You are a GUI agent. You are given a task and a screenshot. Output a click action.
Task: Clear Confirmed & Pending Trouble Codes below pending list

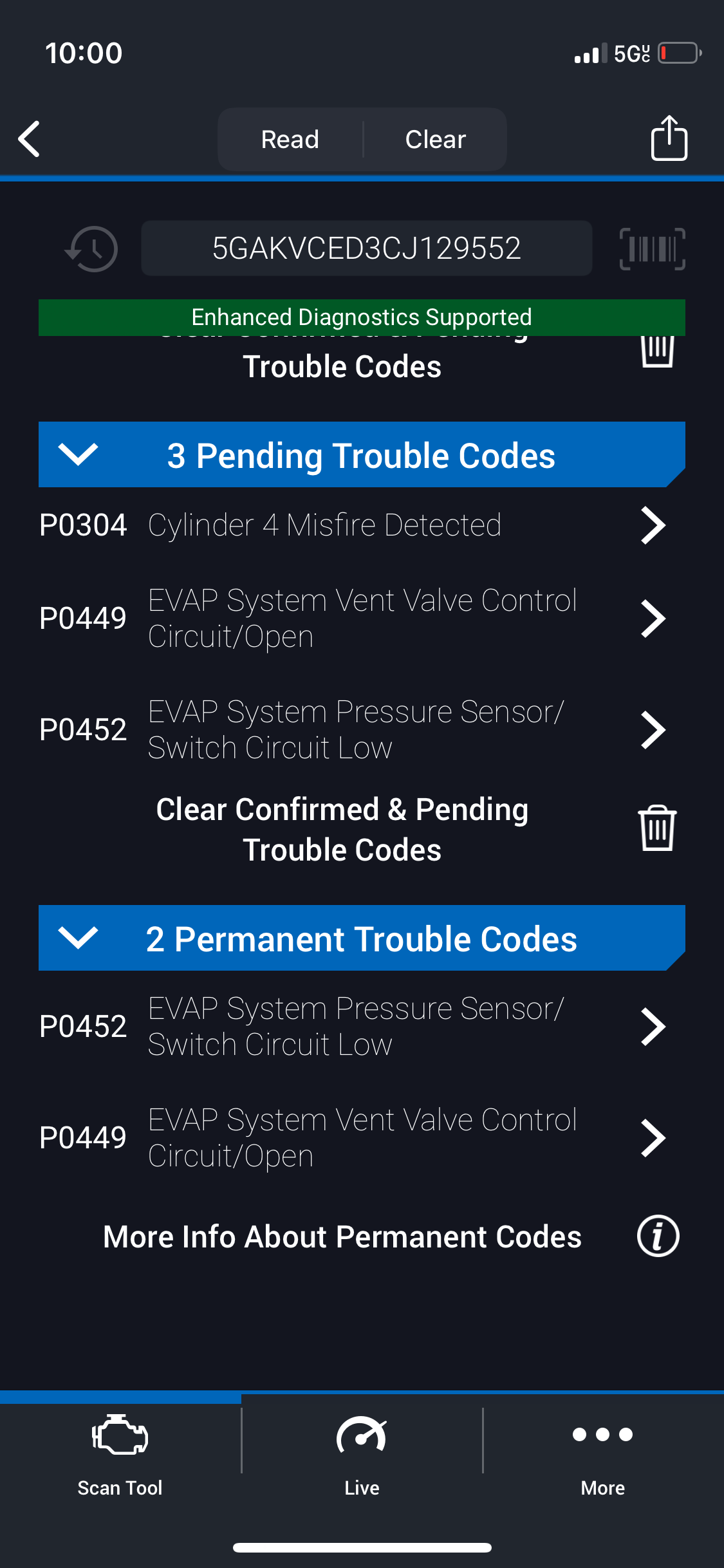[x=362, y=829]
